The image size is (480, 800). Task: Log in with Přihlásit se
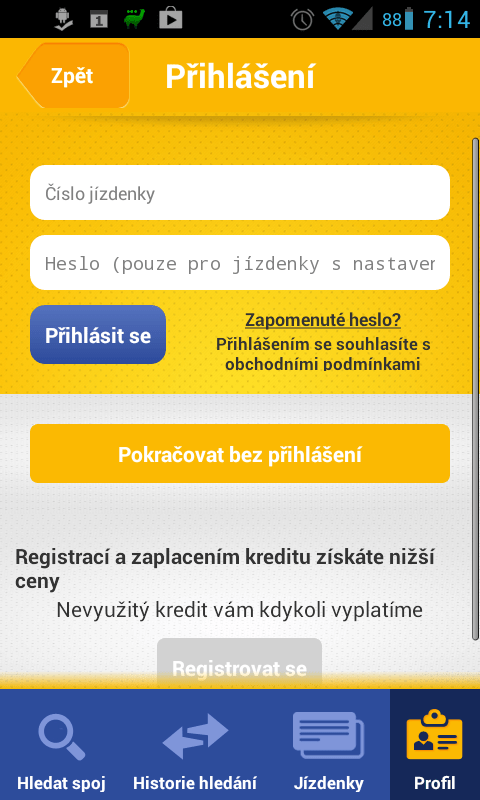click(x=98, y=335)
